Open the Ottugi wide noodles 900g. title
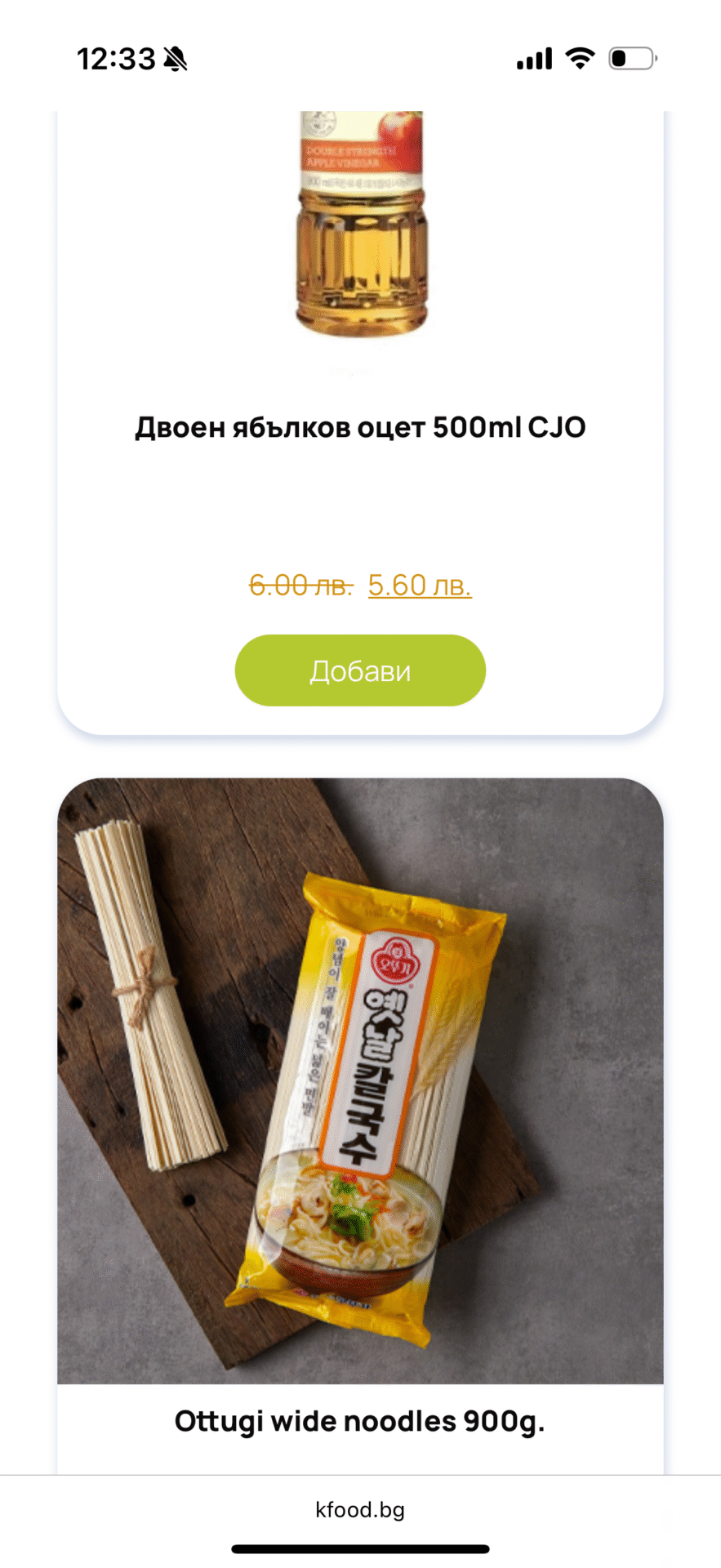This screenshot has width=721, height=1568. (360, 1422)
